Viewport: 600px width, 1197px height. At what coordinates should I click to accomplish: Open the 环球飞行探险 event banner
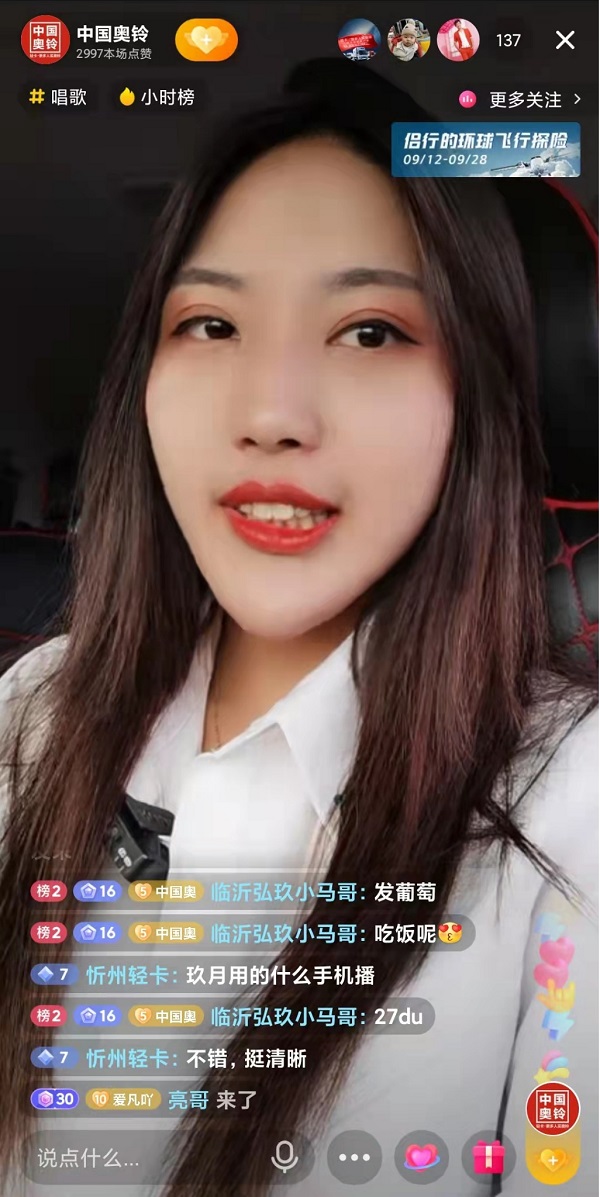pos(485,150)
